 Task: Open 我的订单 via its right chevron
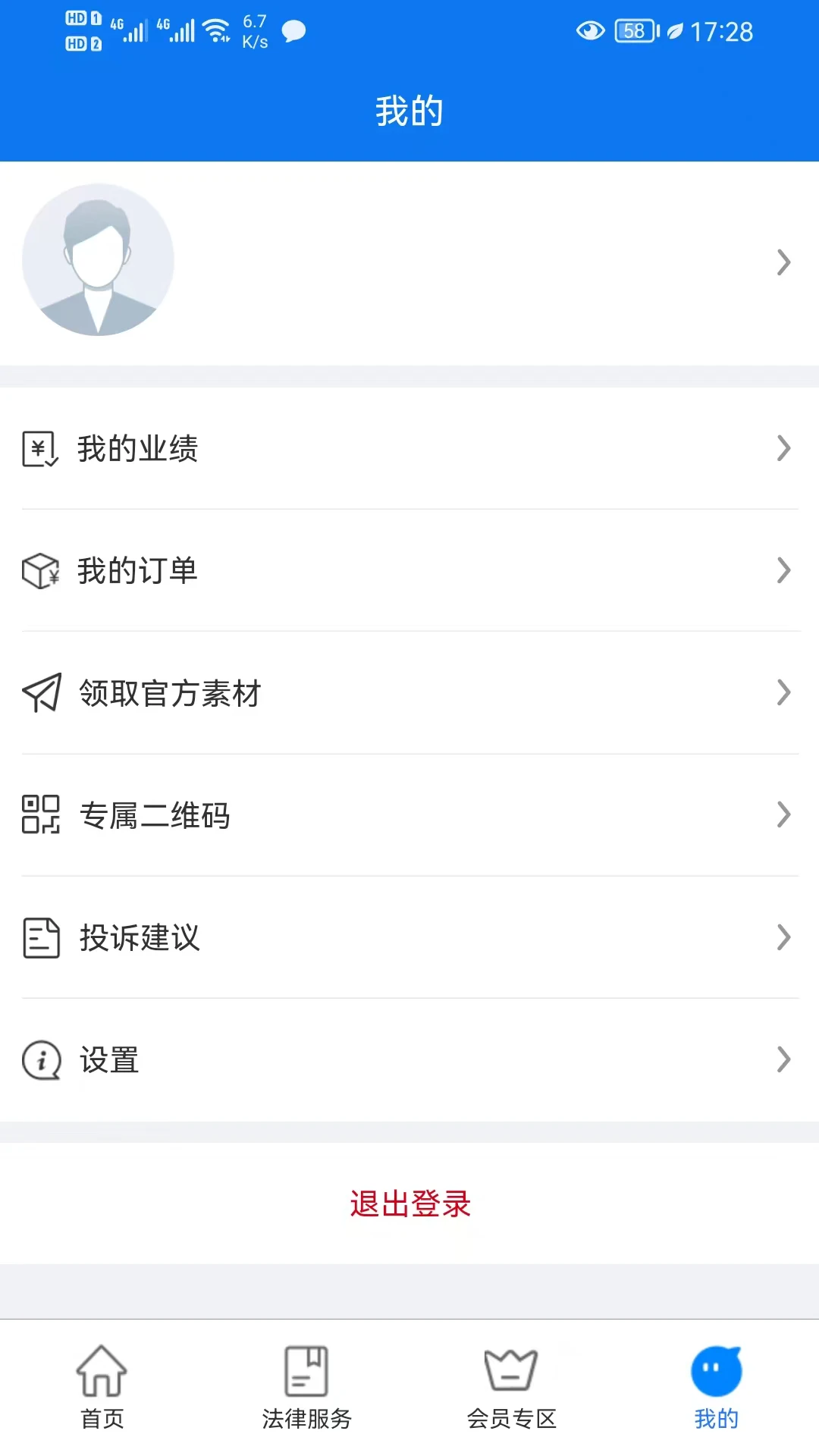point(783,571)
